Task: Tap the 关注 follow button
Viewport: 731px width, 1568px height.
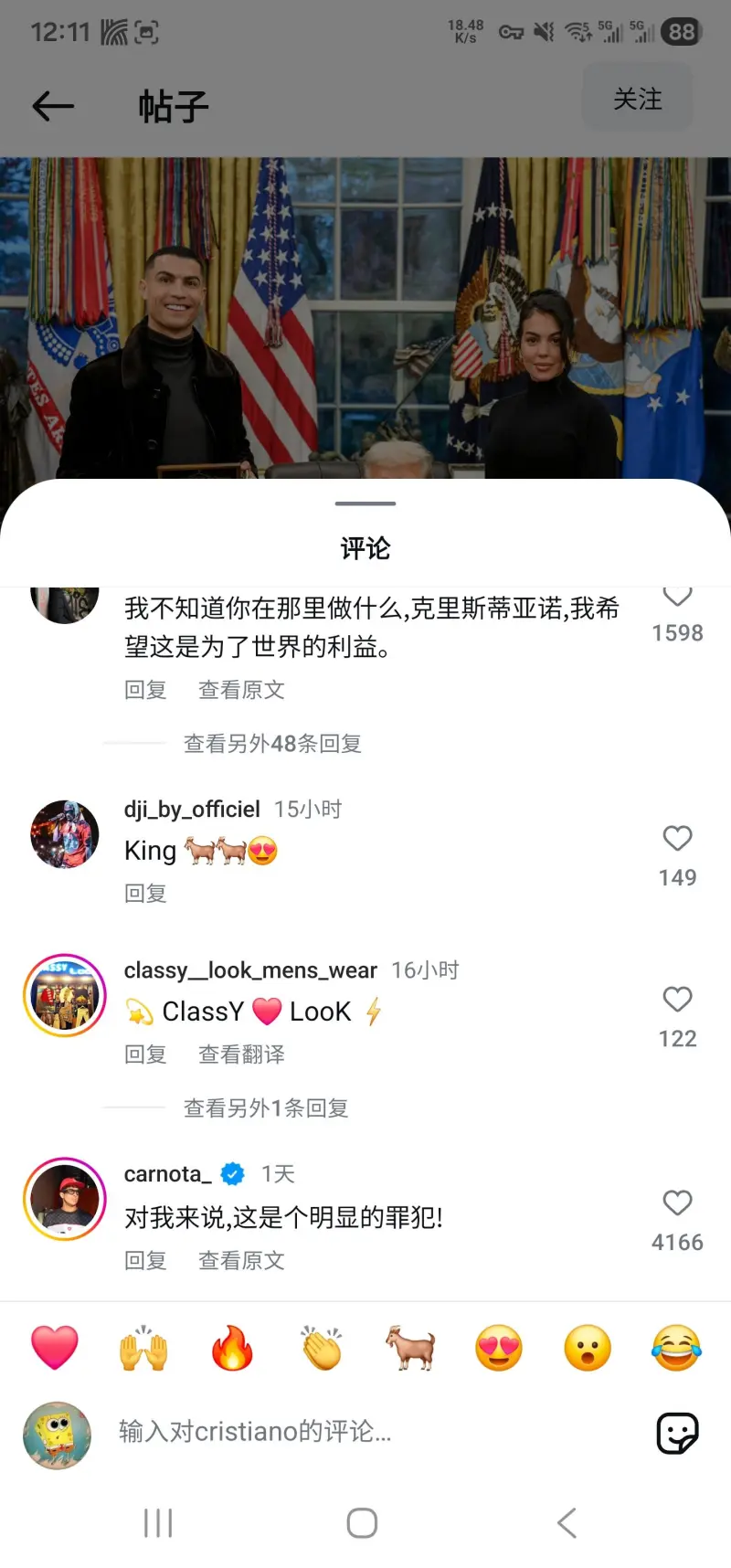Action: coord(637,100)
